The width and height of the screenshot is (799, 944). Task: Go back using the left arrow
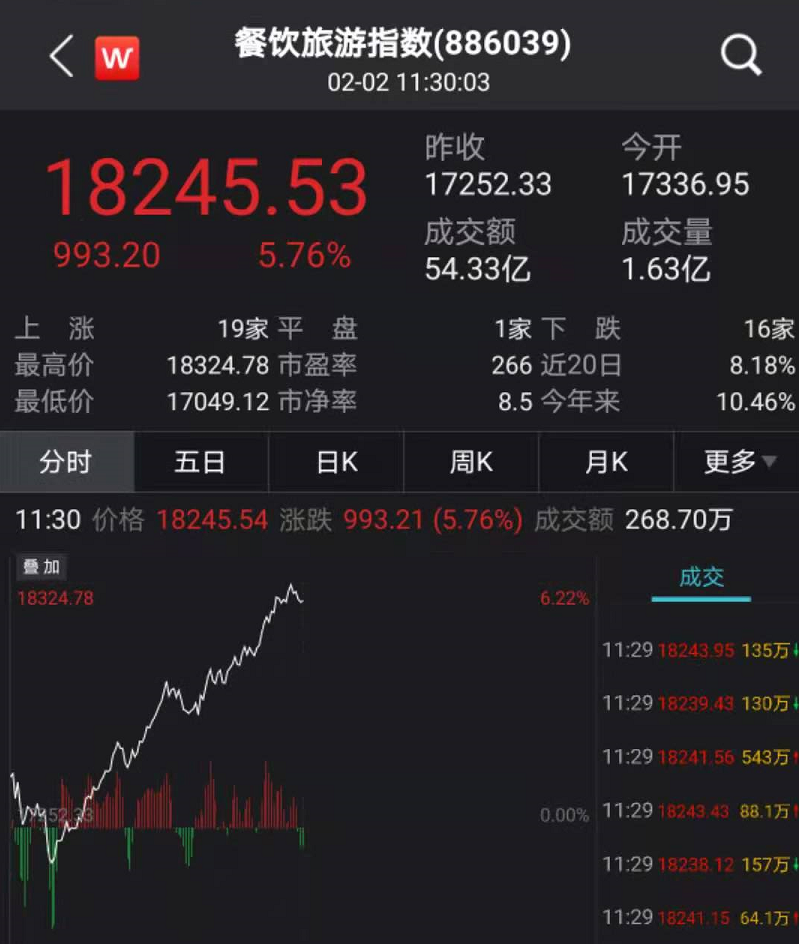click(x=59, y=55)
